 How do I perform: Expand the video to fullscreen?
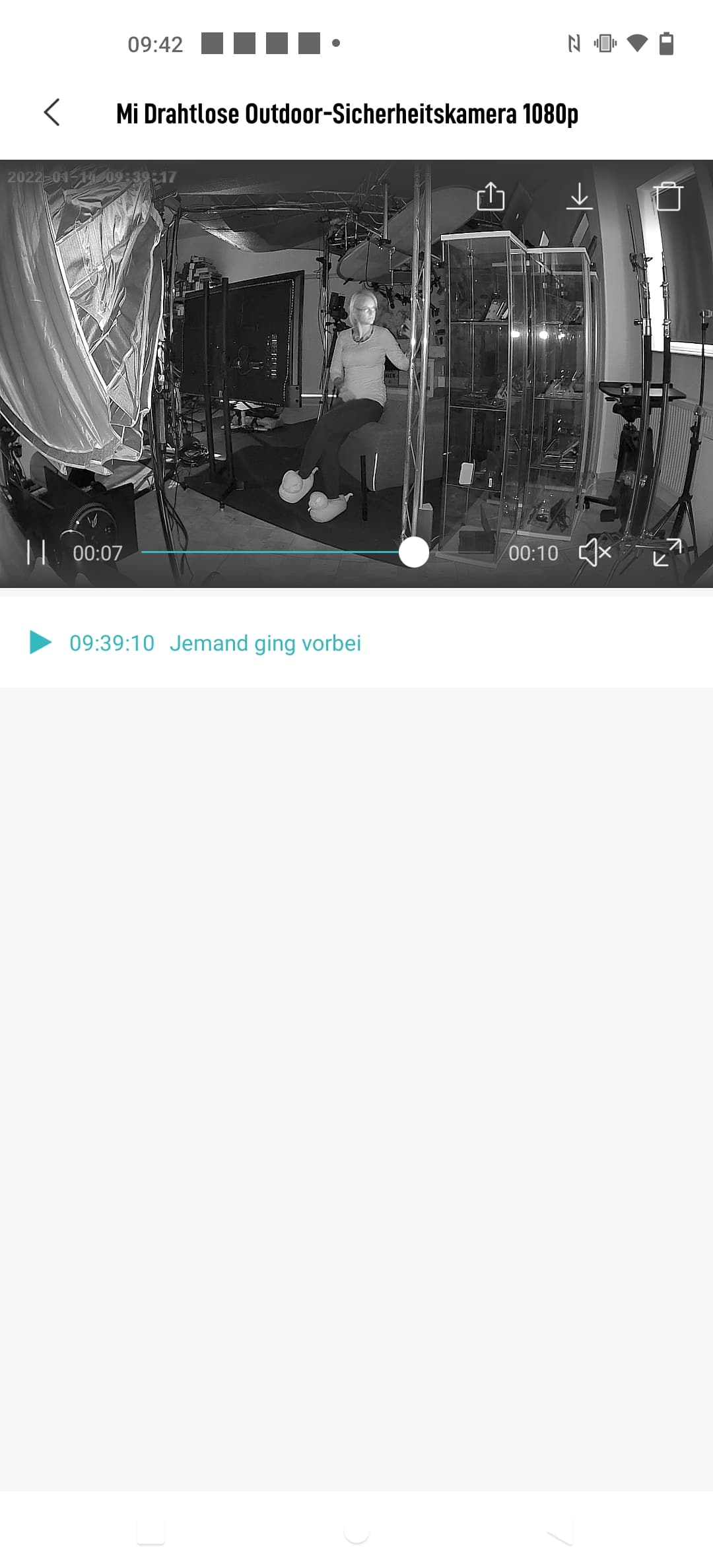click(667, 552)
